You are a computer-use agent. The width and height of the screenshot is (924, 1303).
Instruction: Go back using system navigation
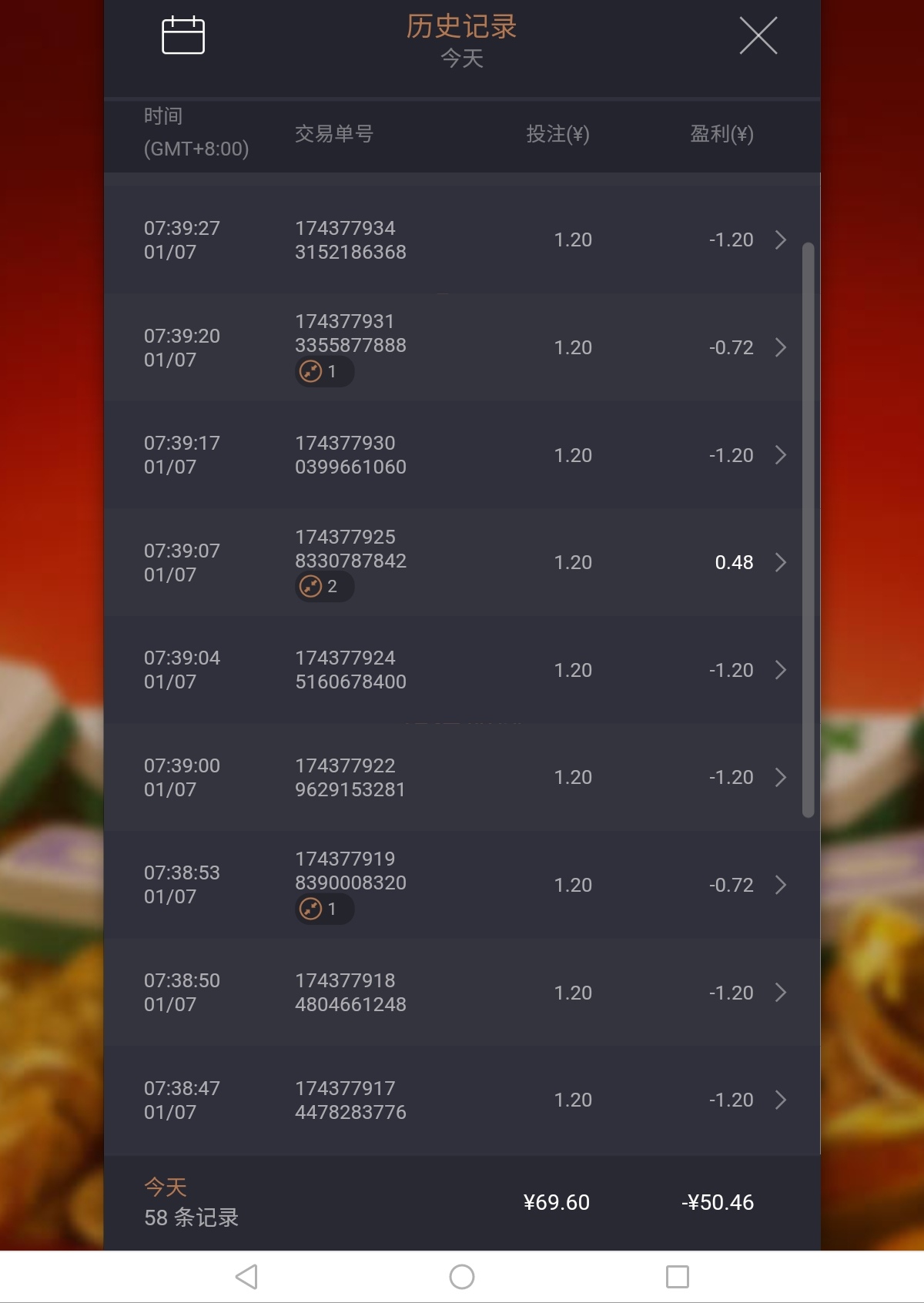coord(246,1277)
